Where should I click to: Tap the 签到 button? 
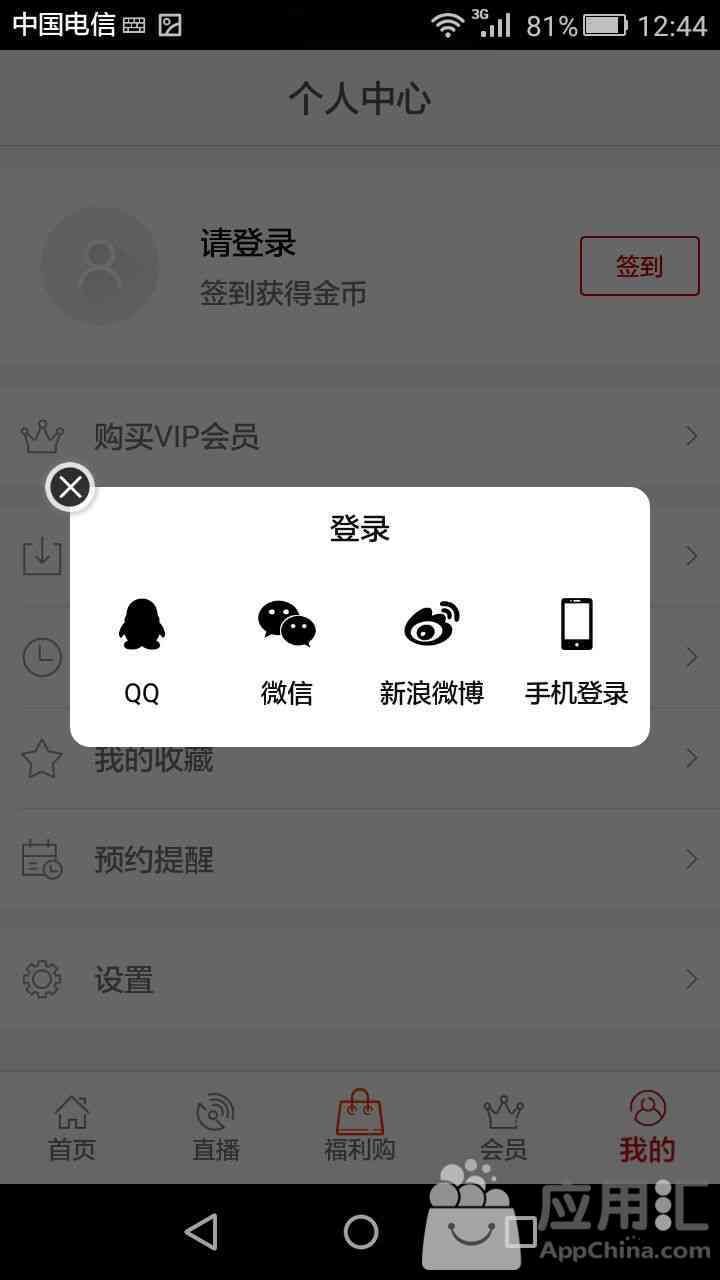pos(640,266)
